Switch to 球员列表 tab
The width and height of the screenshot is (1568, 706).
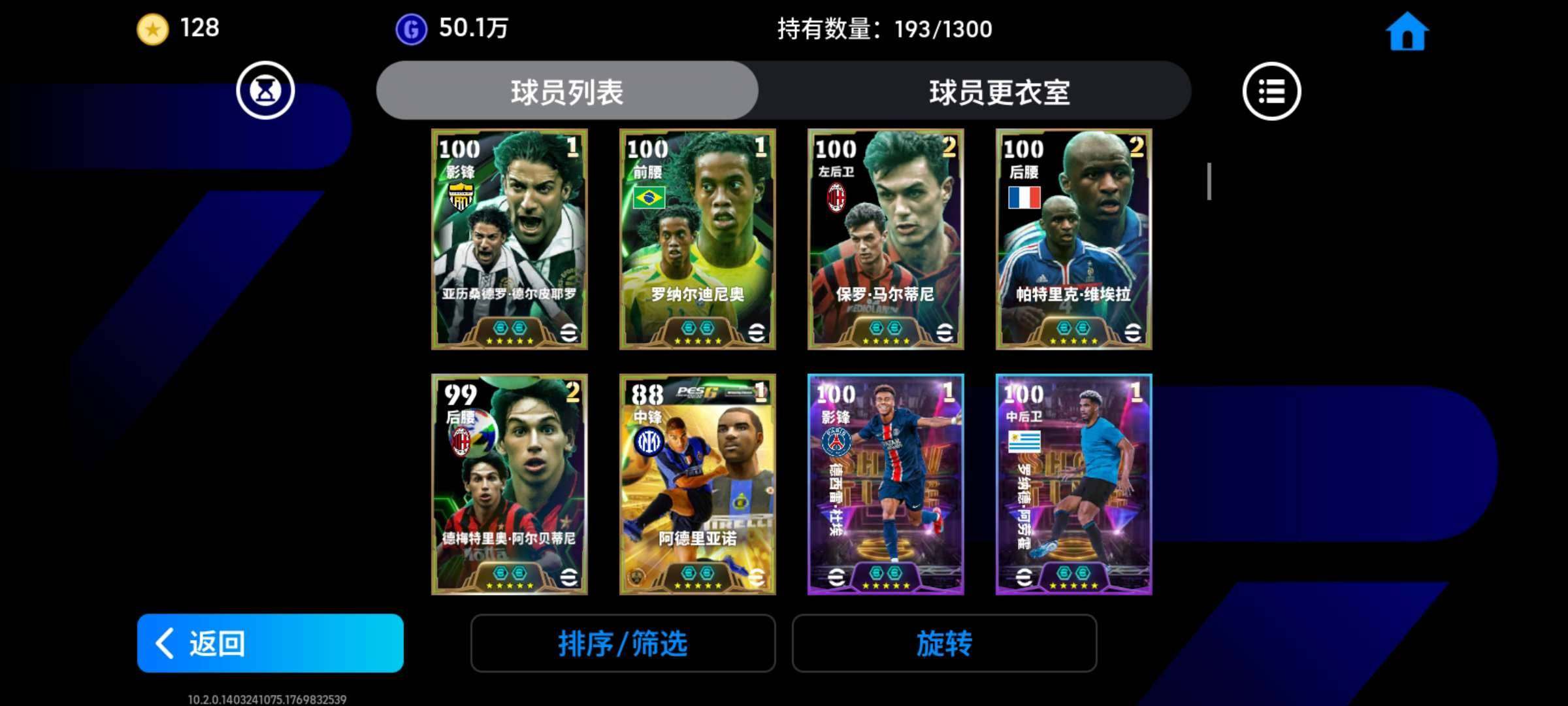coord(567,91)
